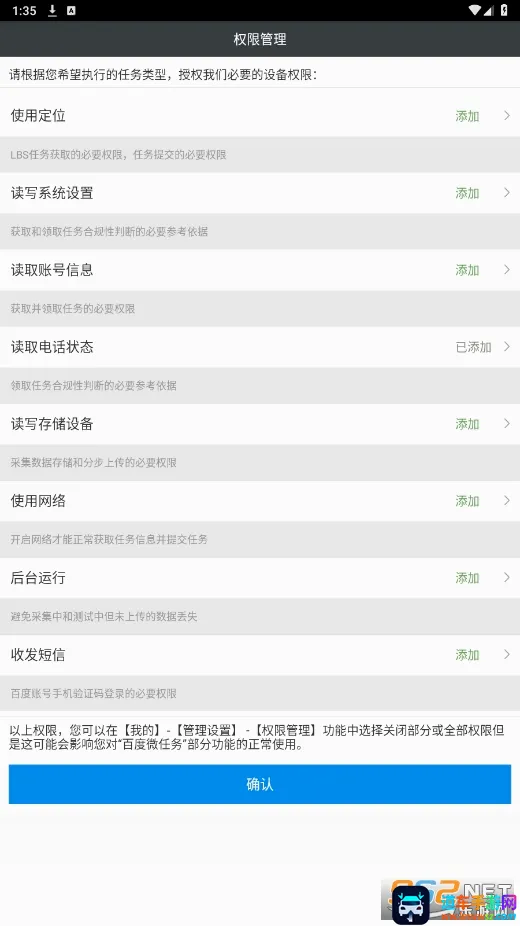
Task: Open the 读写系统设置 permission row
Action: pos(260,193)
